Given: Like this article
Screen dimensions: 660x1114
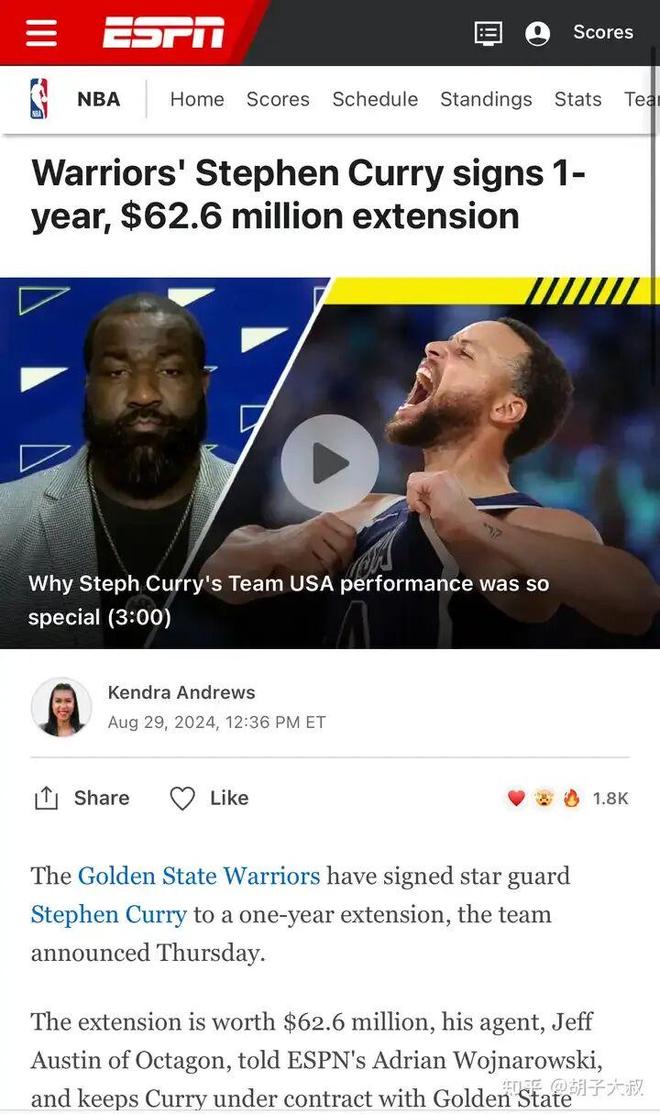Looking at the screenshot, I should (x=209, y=798).
